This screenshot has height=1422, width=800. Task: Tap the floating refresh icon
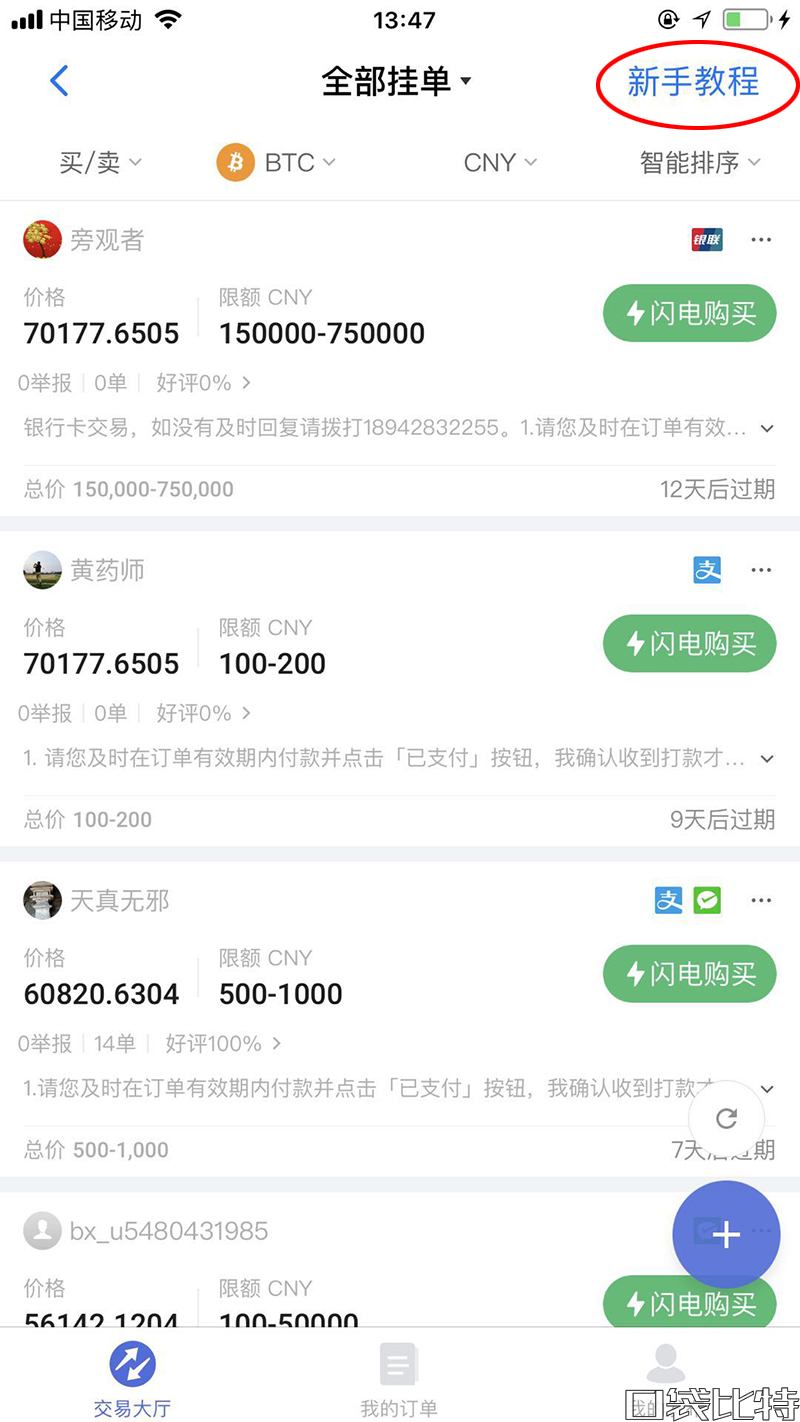coord(727,1118)
